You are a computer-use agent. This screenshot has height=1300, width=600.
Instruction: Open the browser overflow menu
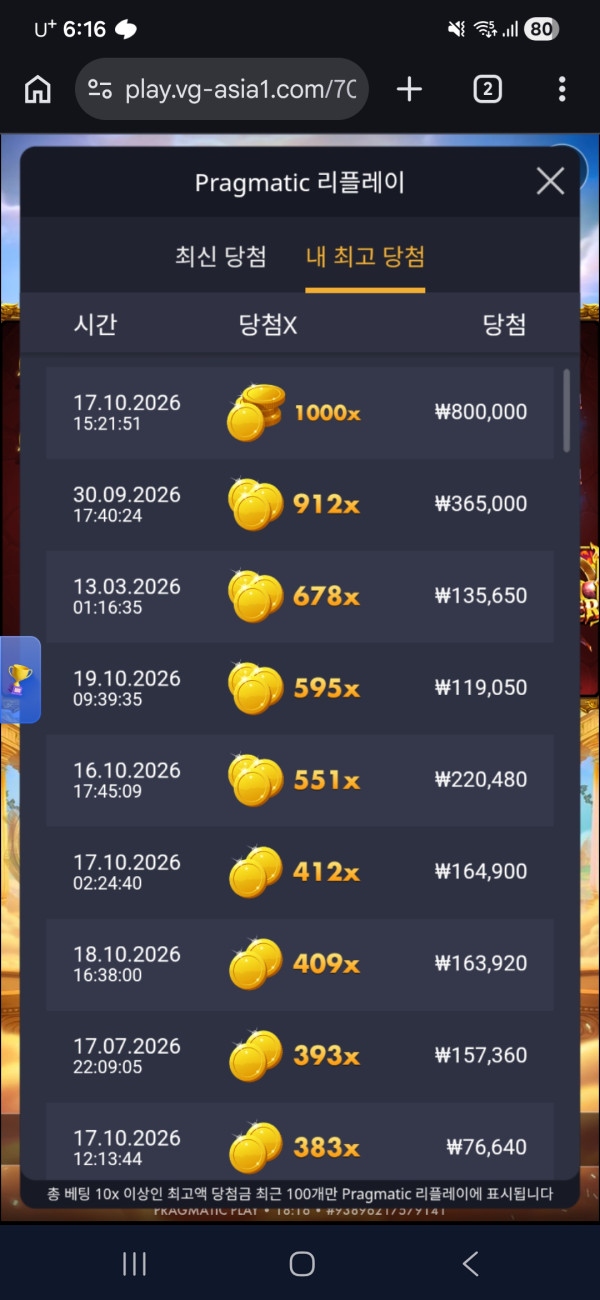(562, 90)
